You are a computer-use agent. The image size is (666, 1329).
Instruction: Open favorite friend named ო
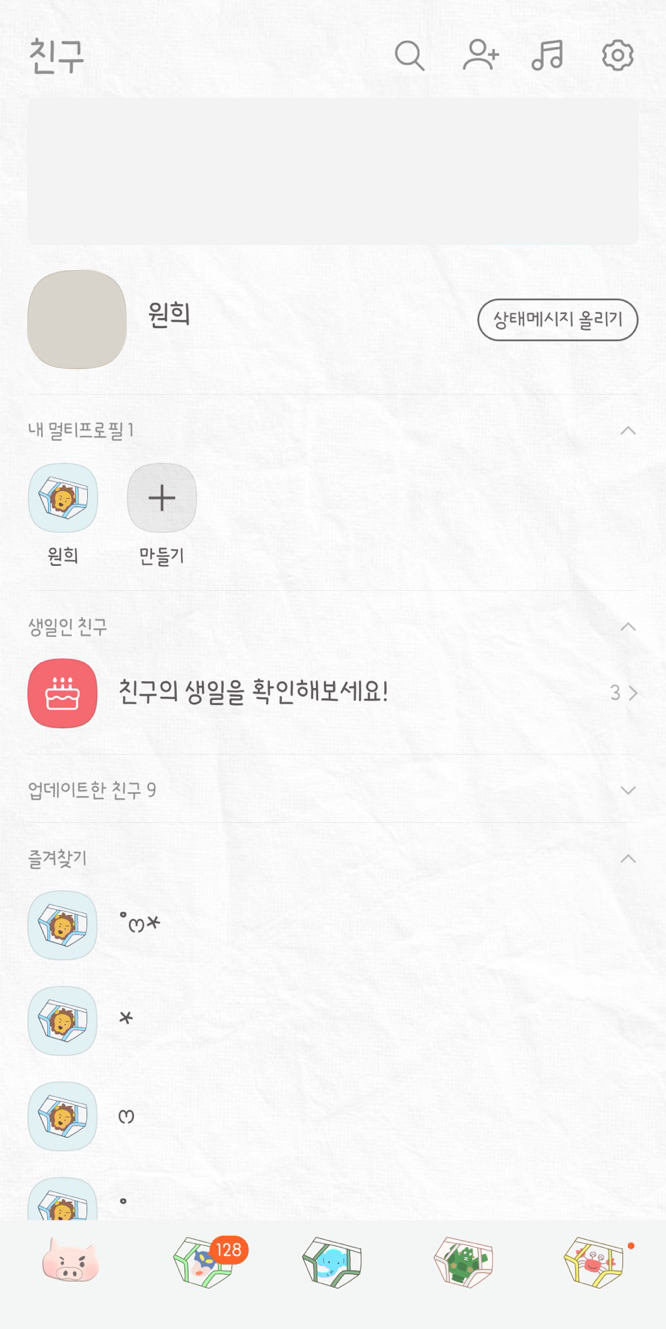click(x=126, y=1116)
